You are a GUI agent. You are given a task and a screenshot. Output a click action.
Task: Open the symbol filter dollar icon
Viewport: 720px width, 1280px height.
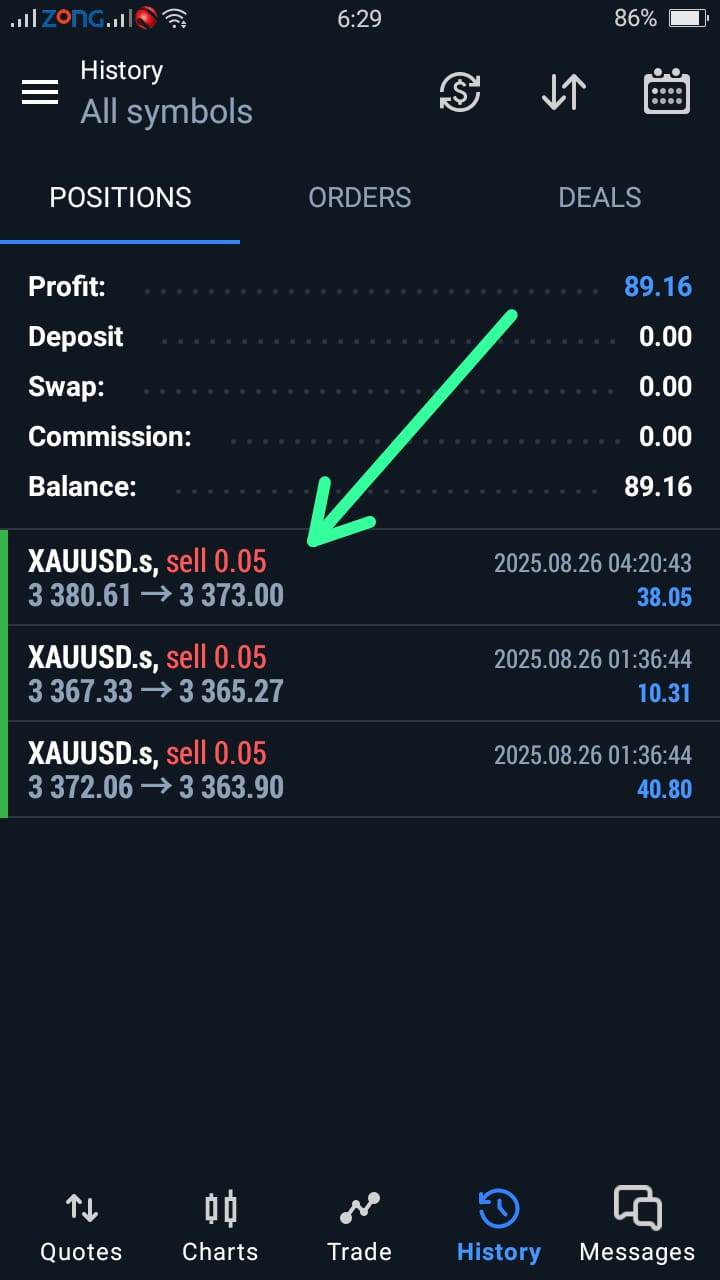[460, 92]
